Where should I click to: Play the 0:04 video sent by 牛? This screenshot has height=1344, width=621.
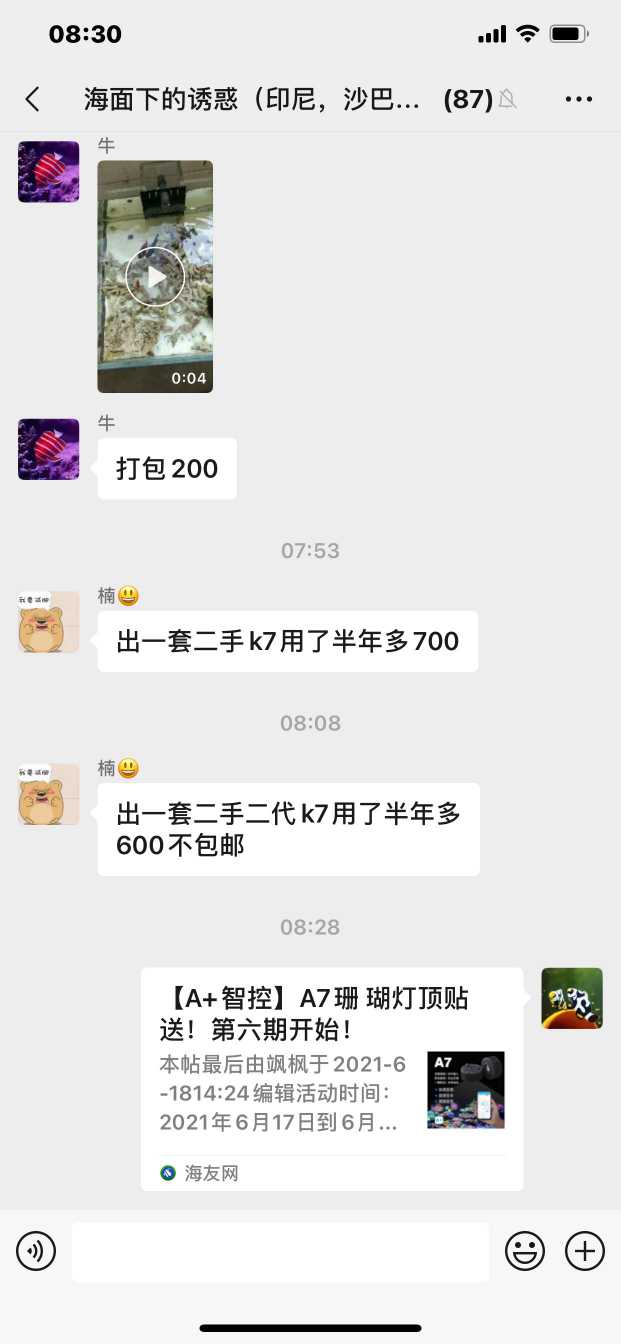(x=155, y=276)
